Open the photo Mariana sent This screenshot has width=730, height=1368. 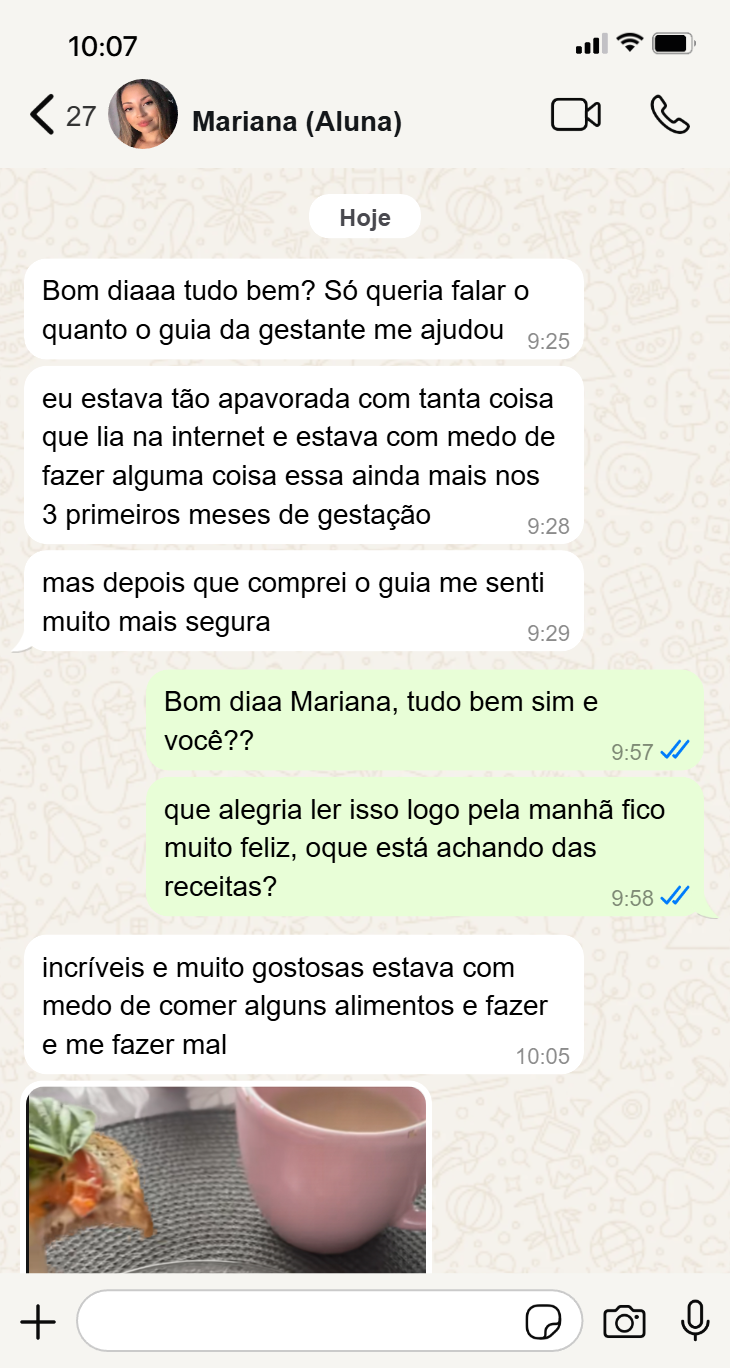(227, 1180)
